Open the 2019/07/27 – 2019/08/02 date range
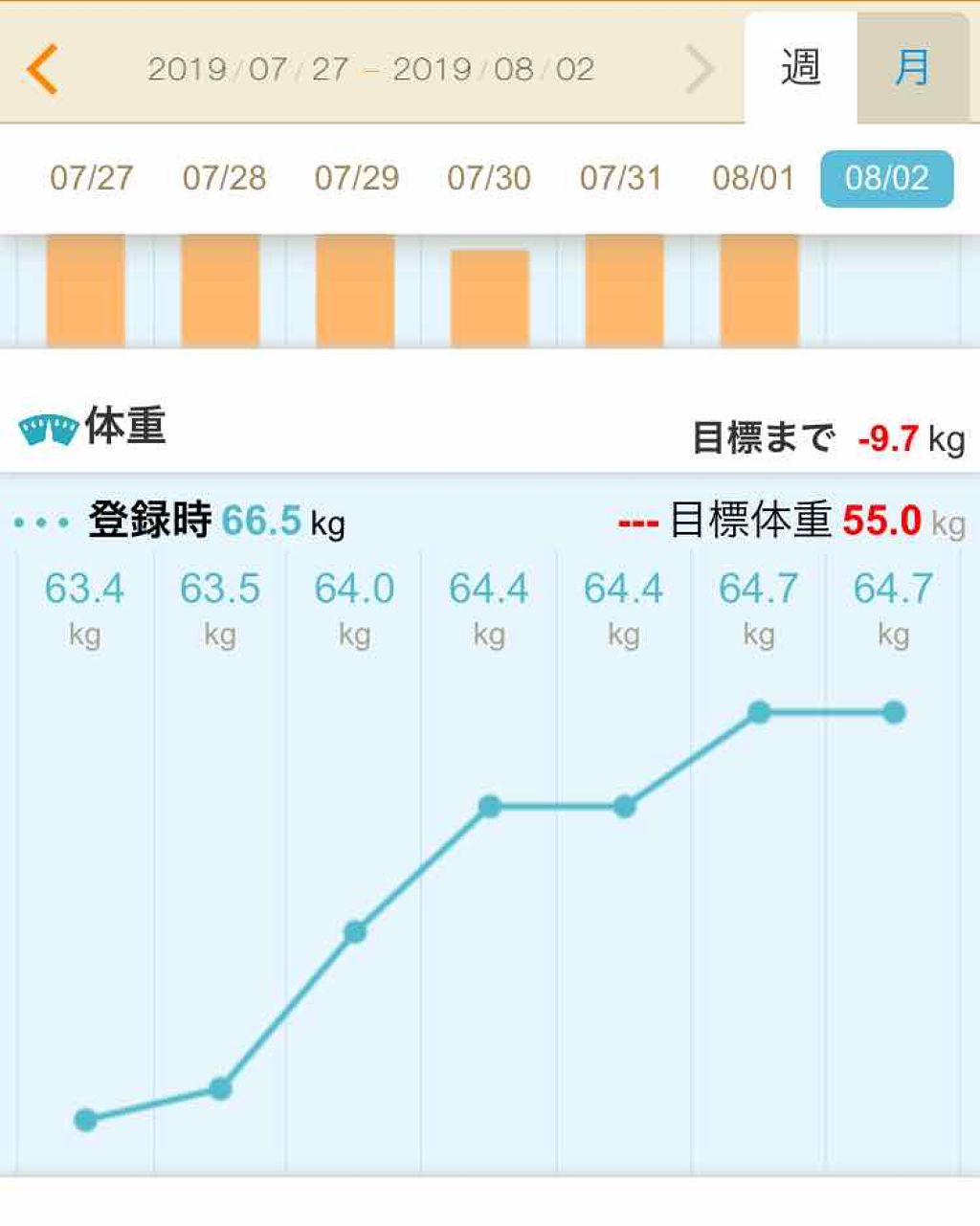Image resolution: width=980 pixels, height=1226 pixels. 371,69
